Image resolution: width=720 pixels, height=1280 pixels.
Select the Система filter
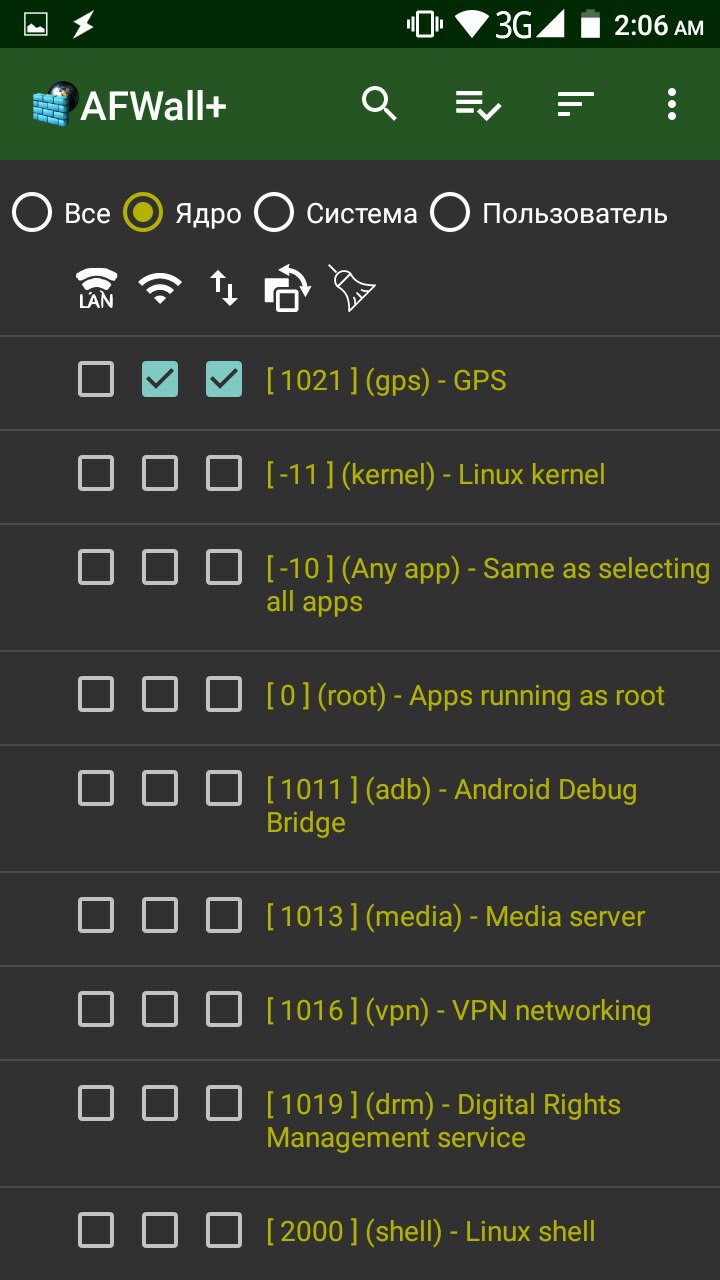tap(335, 213)
